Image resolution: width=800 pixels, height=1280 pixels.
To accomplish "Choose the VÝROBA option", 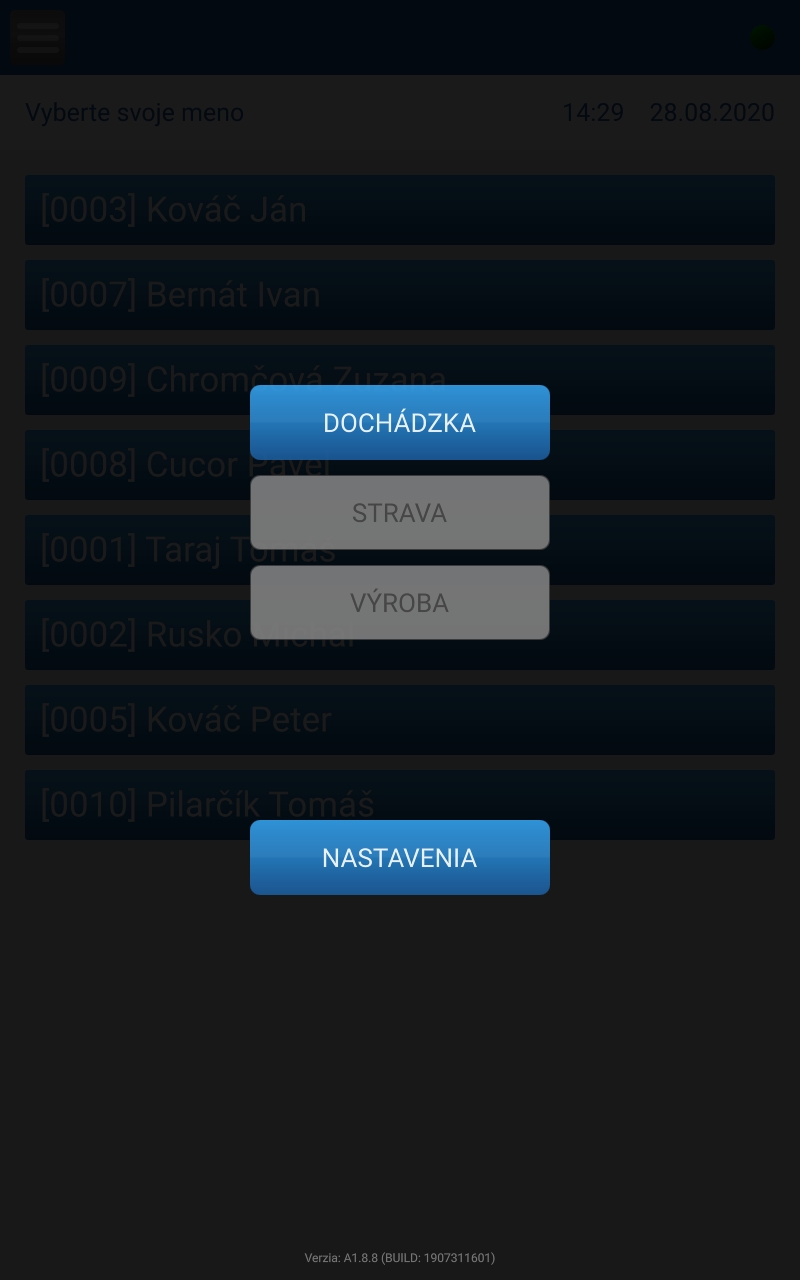I will click(x=400, y=602).
